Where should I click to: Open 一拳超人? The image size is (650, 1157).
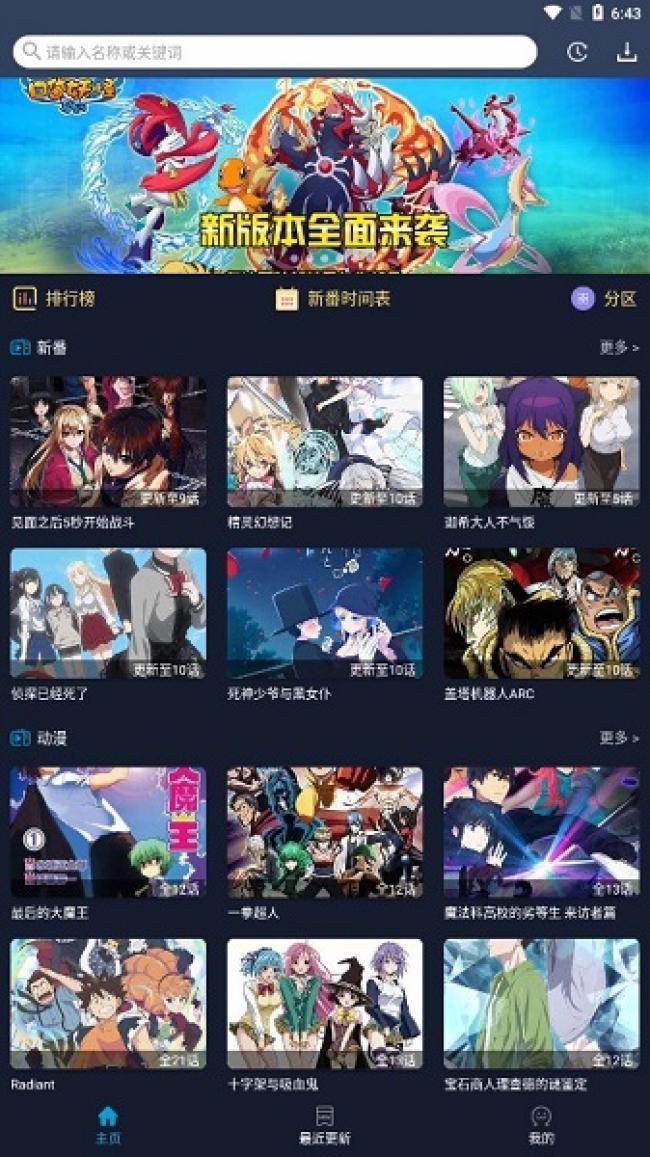324,832
